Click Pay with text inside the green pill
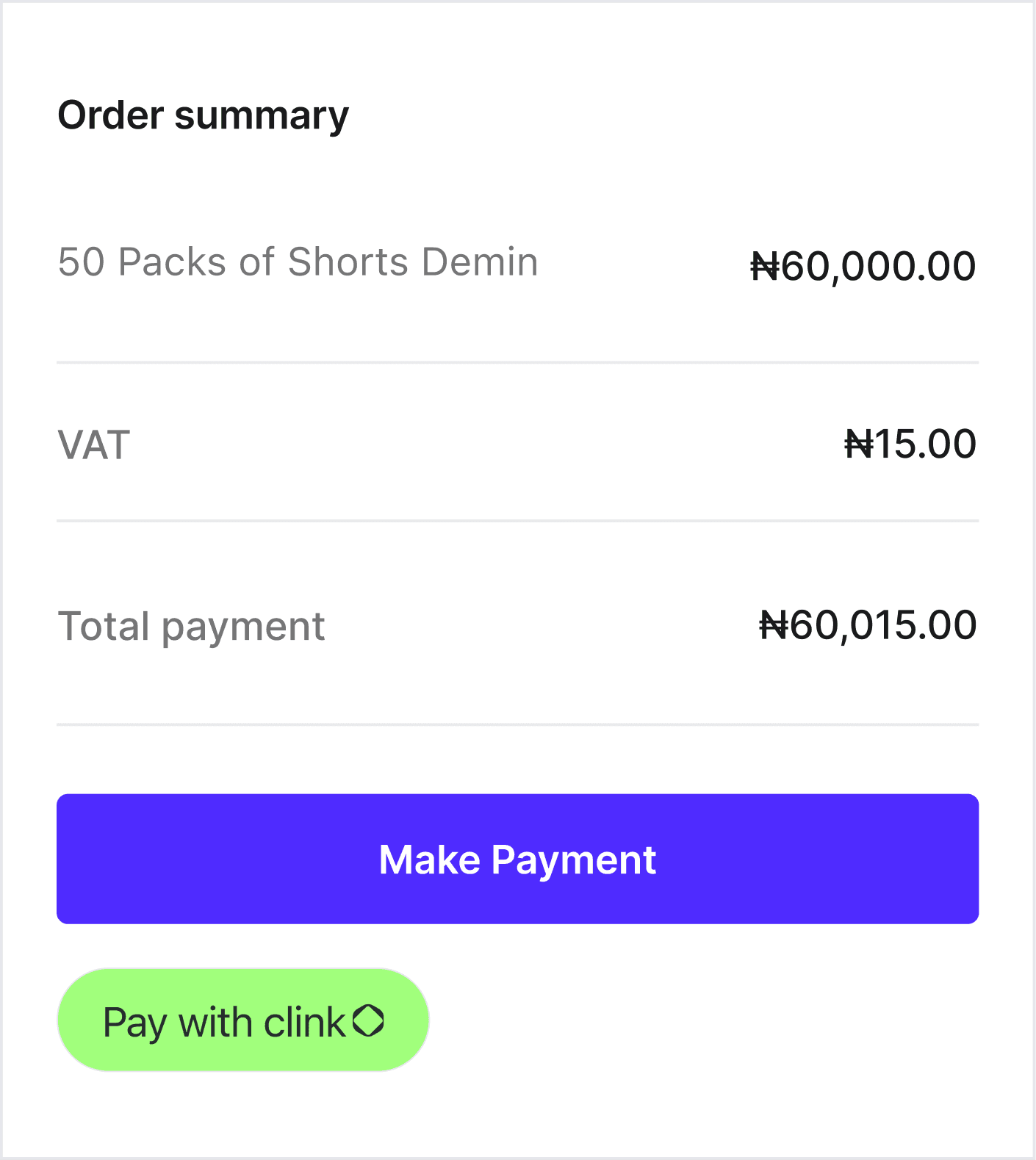This screenshot has height=1160, width=1036. 178,1021
